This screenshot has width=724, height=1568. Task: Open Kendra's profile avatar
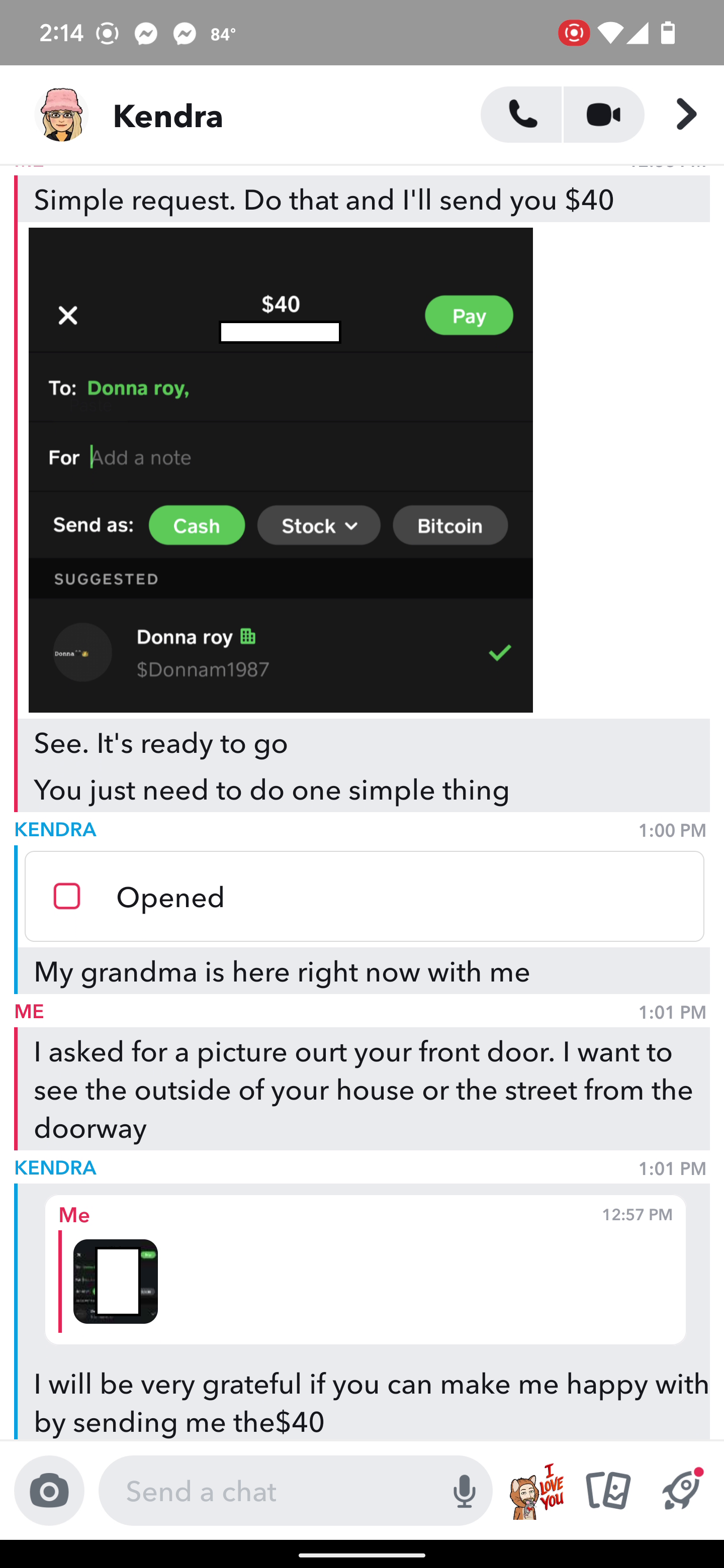(x=61, y=115)
